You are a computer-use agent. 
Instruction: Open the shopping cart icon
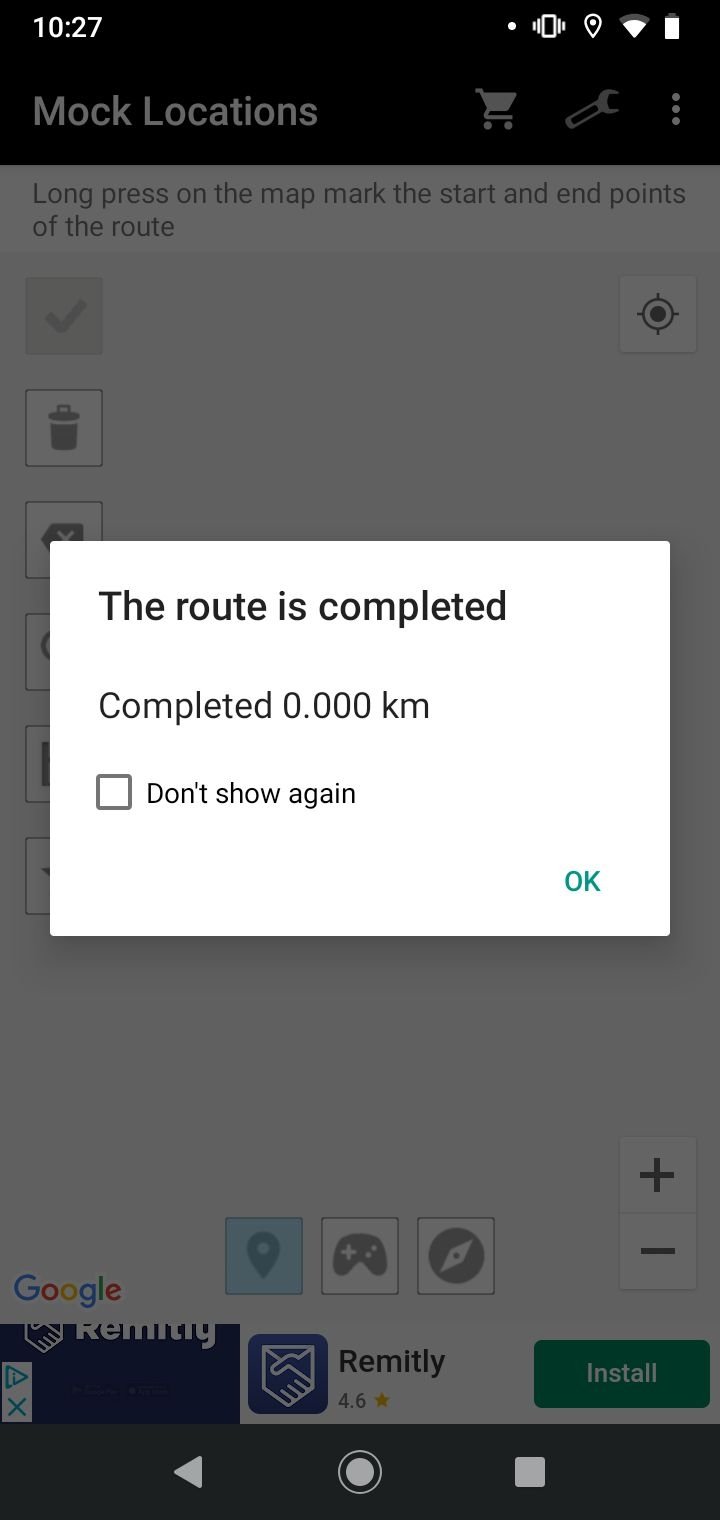click(x=497, y=110)
